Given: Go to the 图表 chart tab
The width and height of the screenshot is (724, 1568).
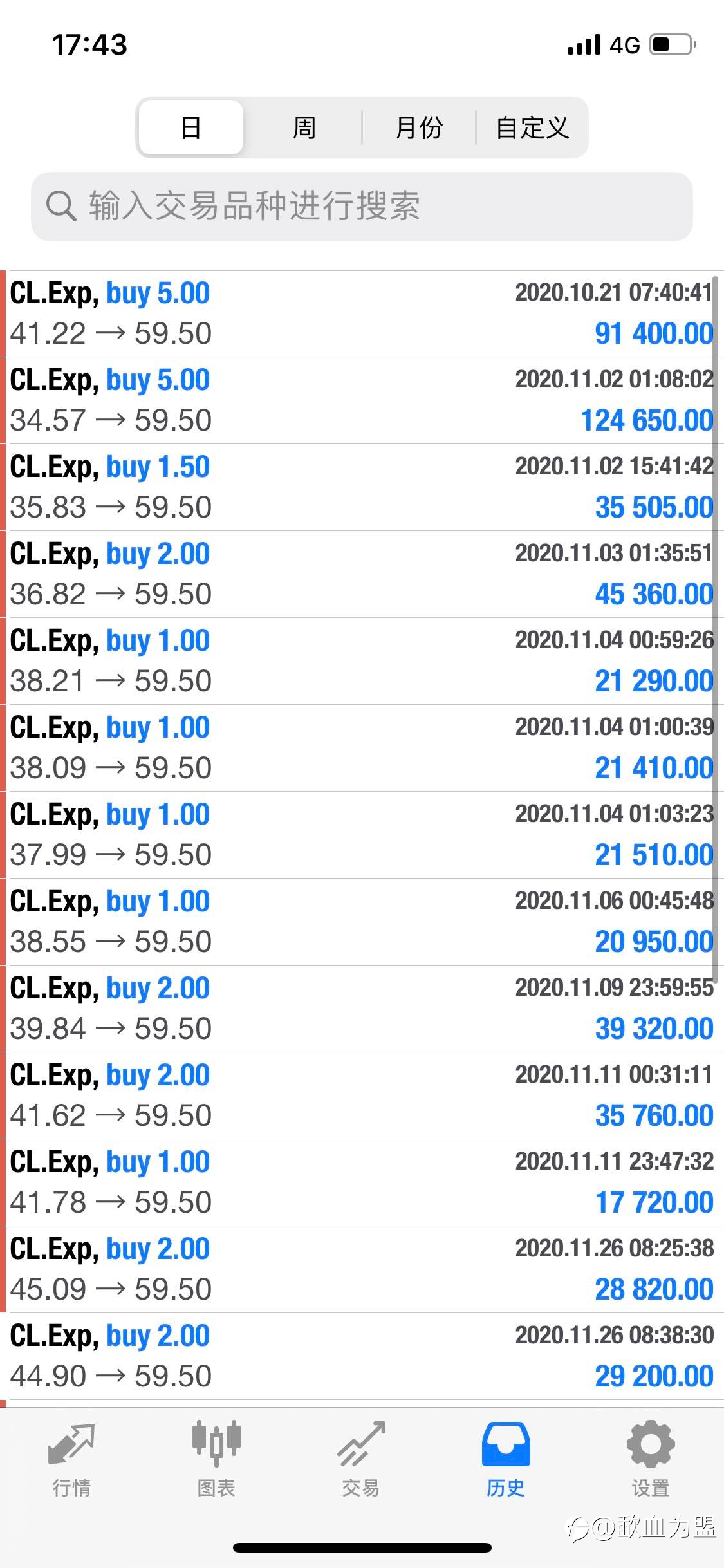Looking at the screenshot, I should [x=216, y=1460].
